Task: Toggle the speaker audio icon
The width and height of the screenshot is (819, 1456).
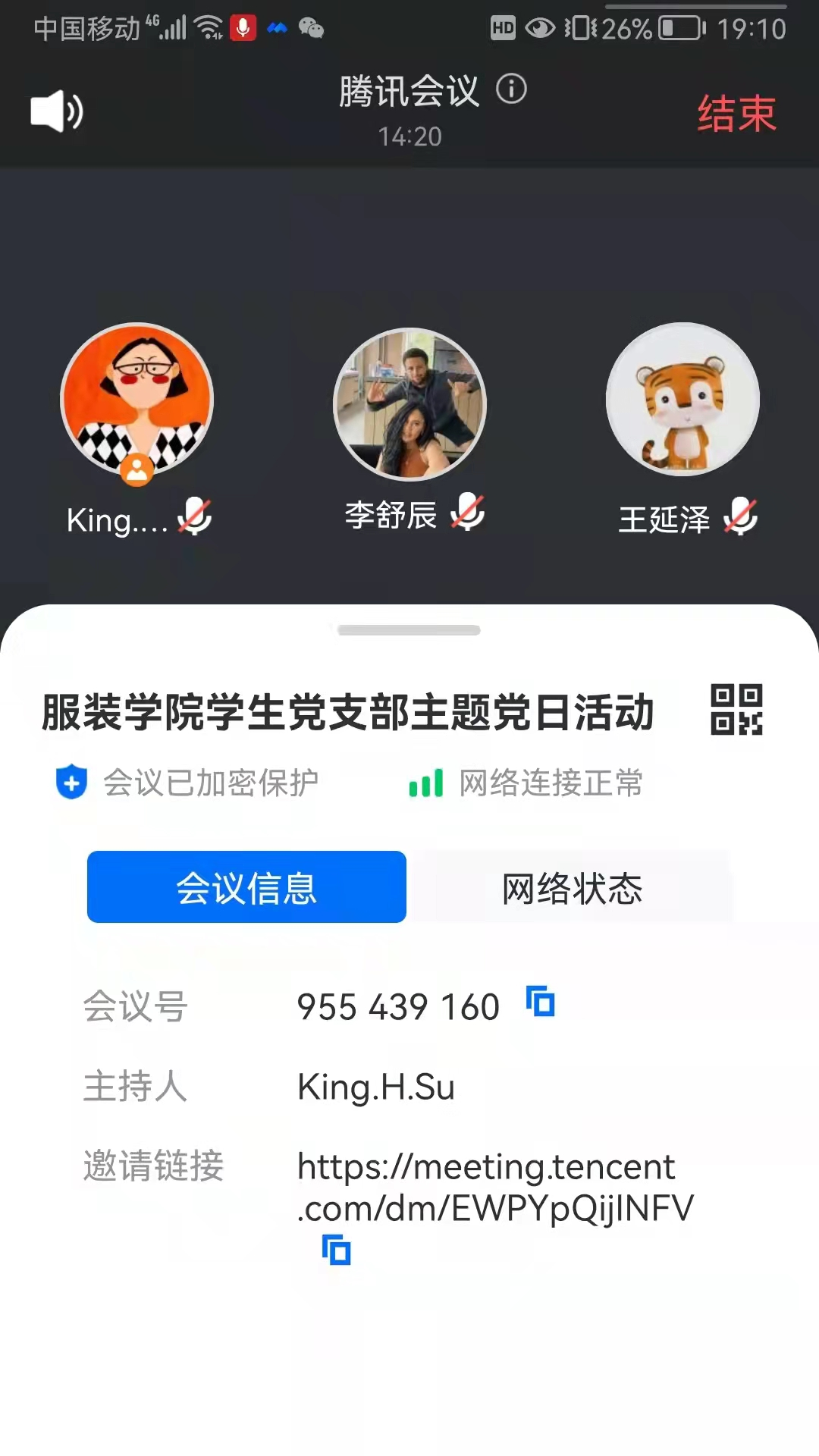Action: [x=56, y=111]
